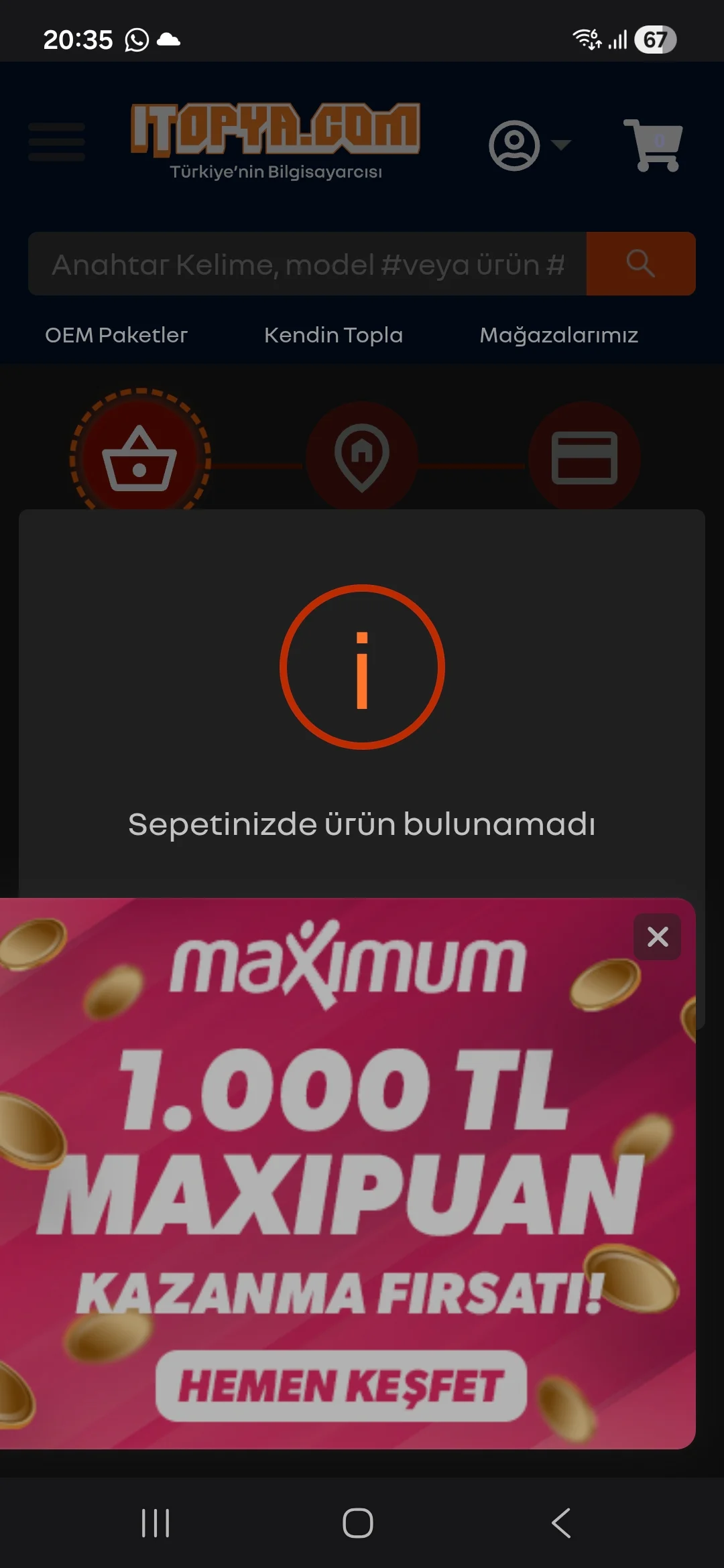The height and width of the screenshot is (1568, 724).
Task: Open Kendin Topla page
Action: click(x=333, y=335)
